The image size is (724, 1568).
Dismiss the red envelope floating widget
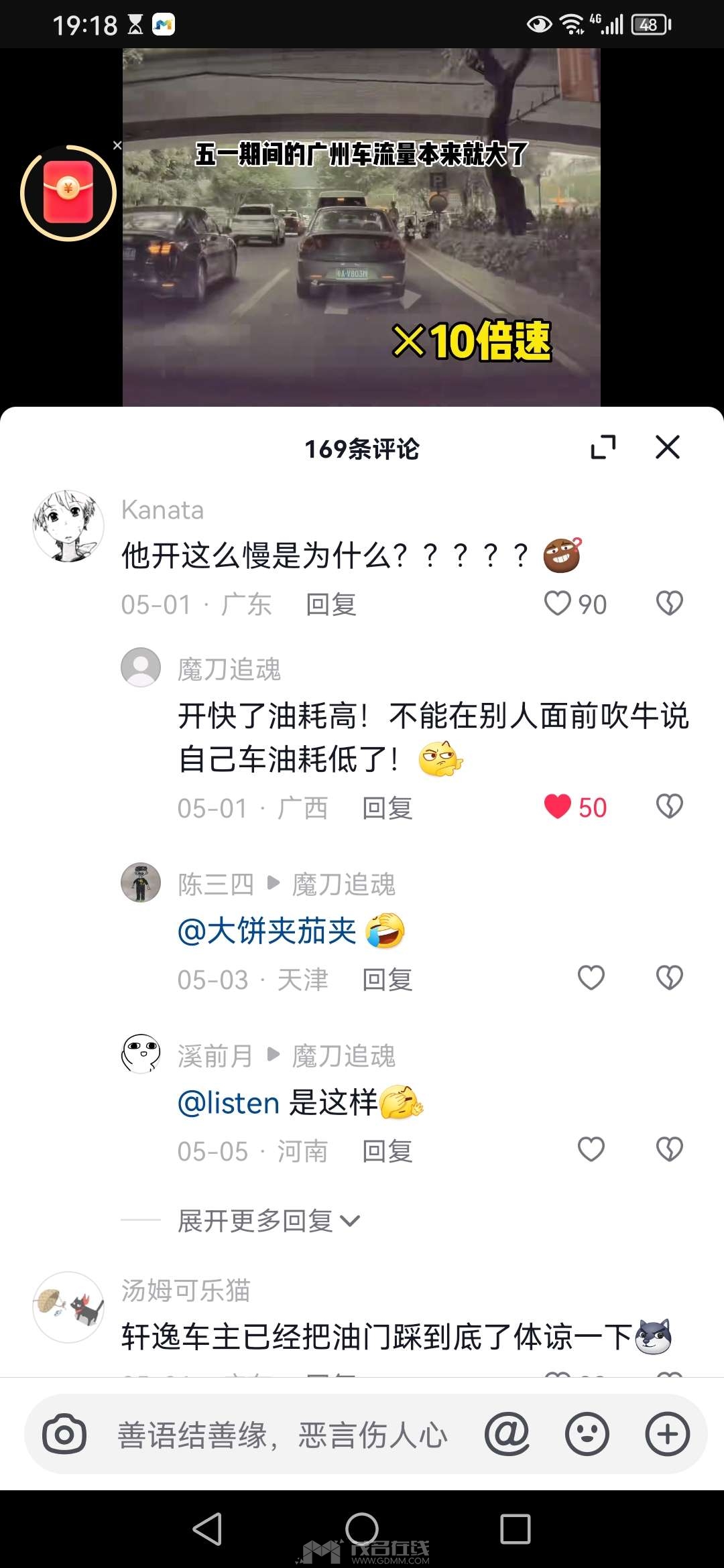tap(117, 145)
